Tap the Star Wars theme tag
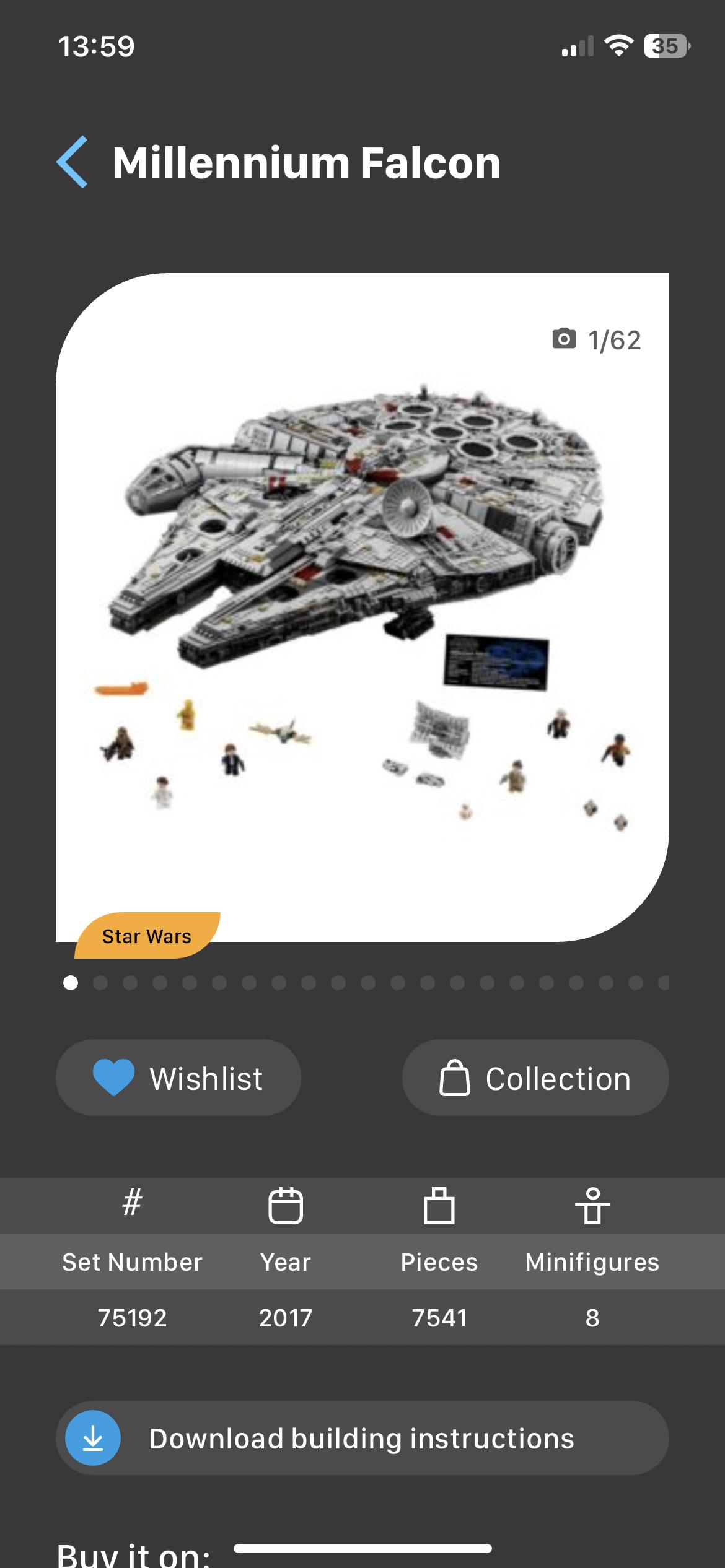This screenshot has width=725, height=1568. pyautogui.click(x=147, y=936)
